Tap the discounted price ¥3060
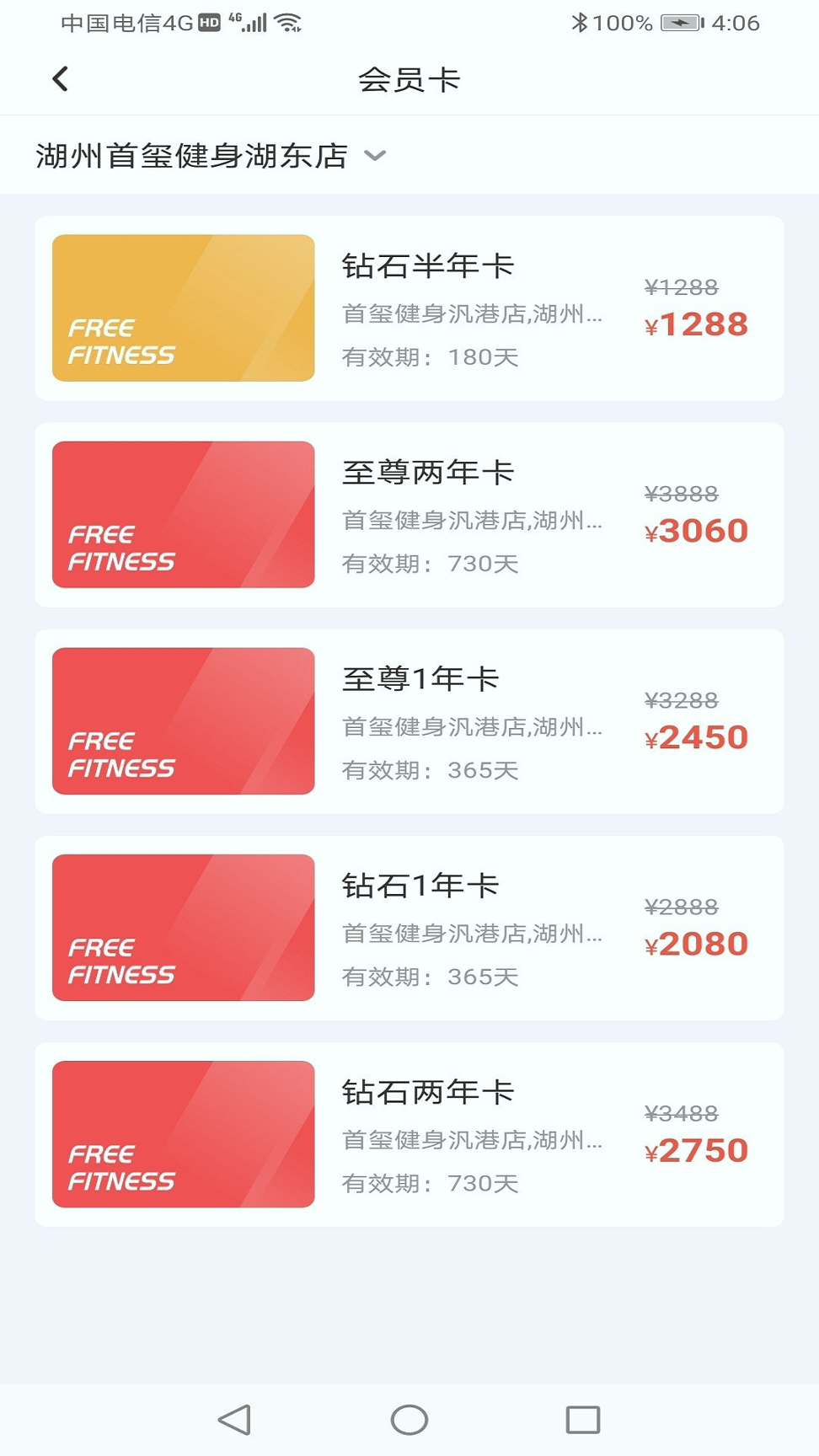Viewport: 819px width, 1456px height. coord(697,530)
